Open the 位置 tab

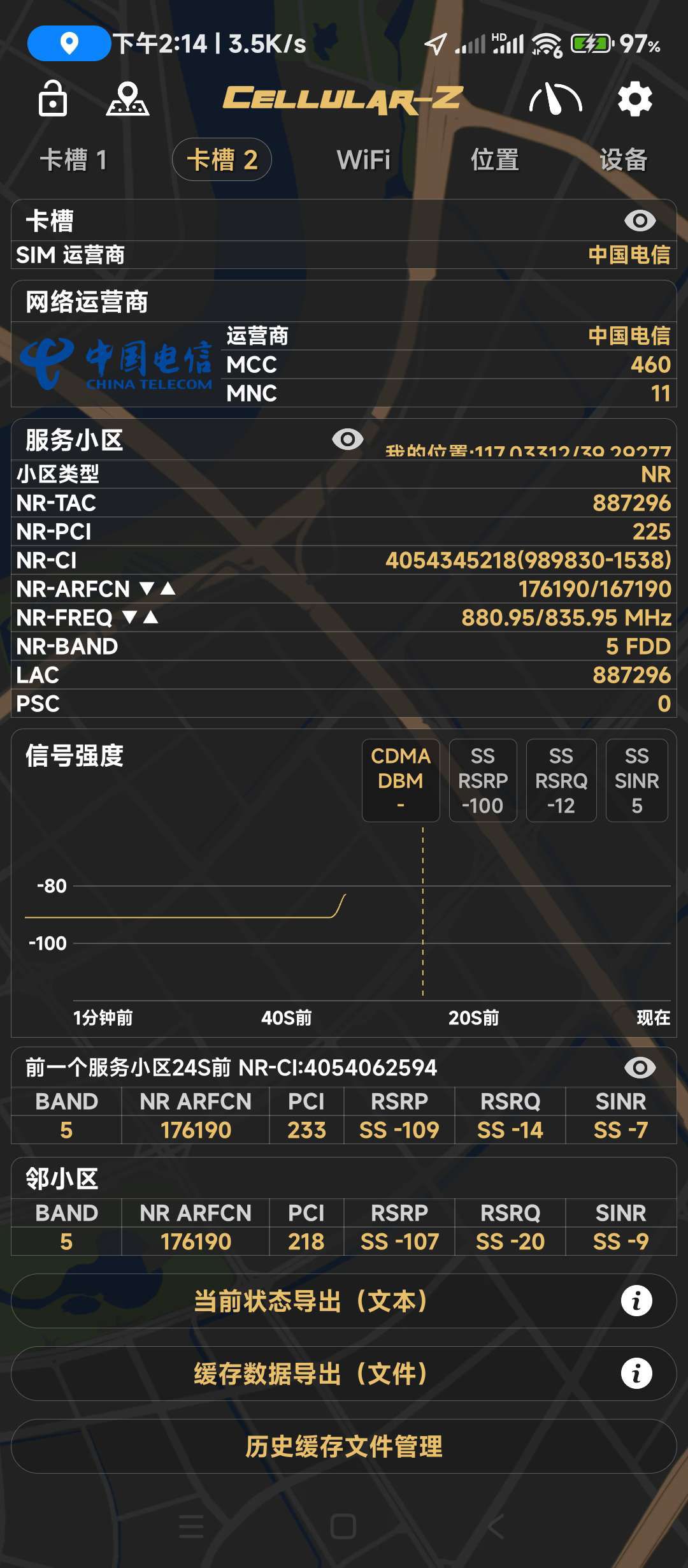pyautogui.click(x=494, y=159)
